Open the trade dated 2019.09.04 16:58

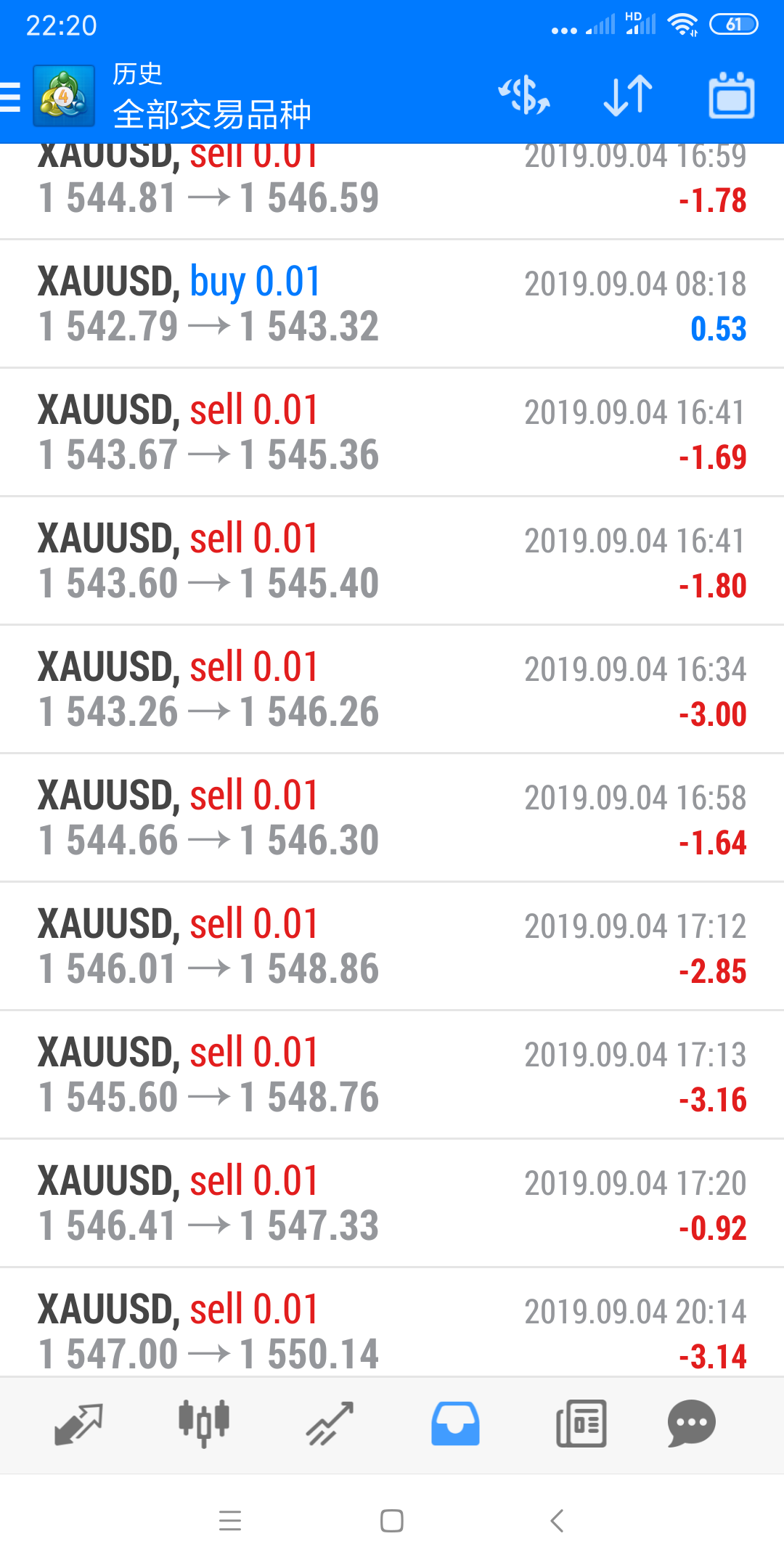pyautogui.click(x=392, y=818)
